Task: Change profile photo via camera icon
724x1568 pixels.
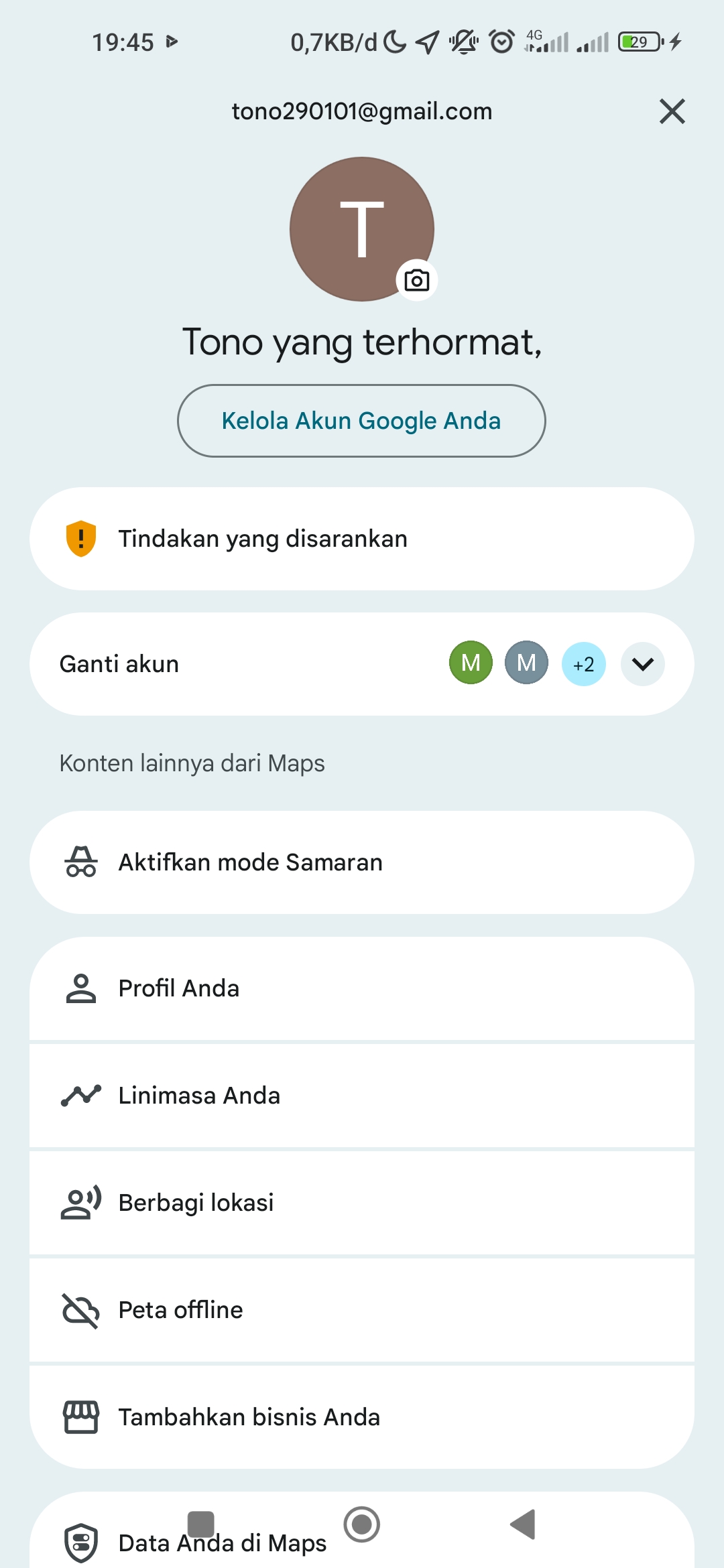Action: click(x=417, y=280)
